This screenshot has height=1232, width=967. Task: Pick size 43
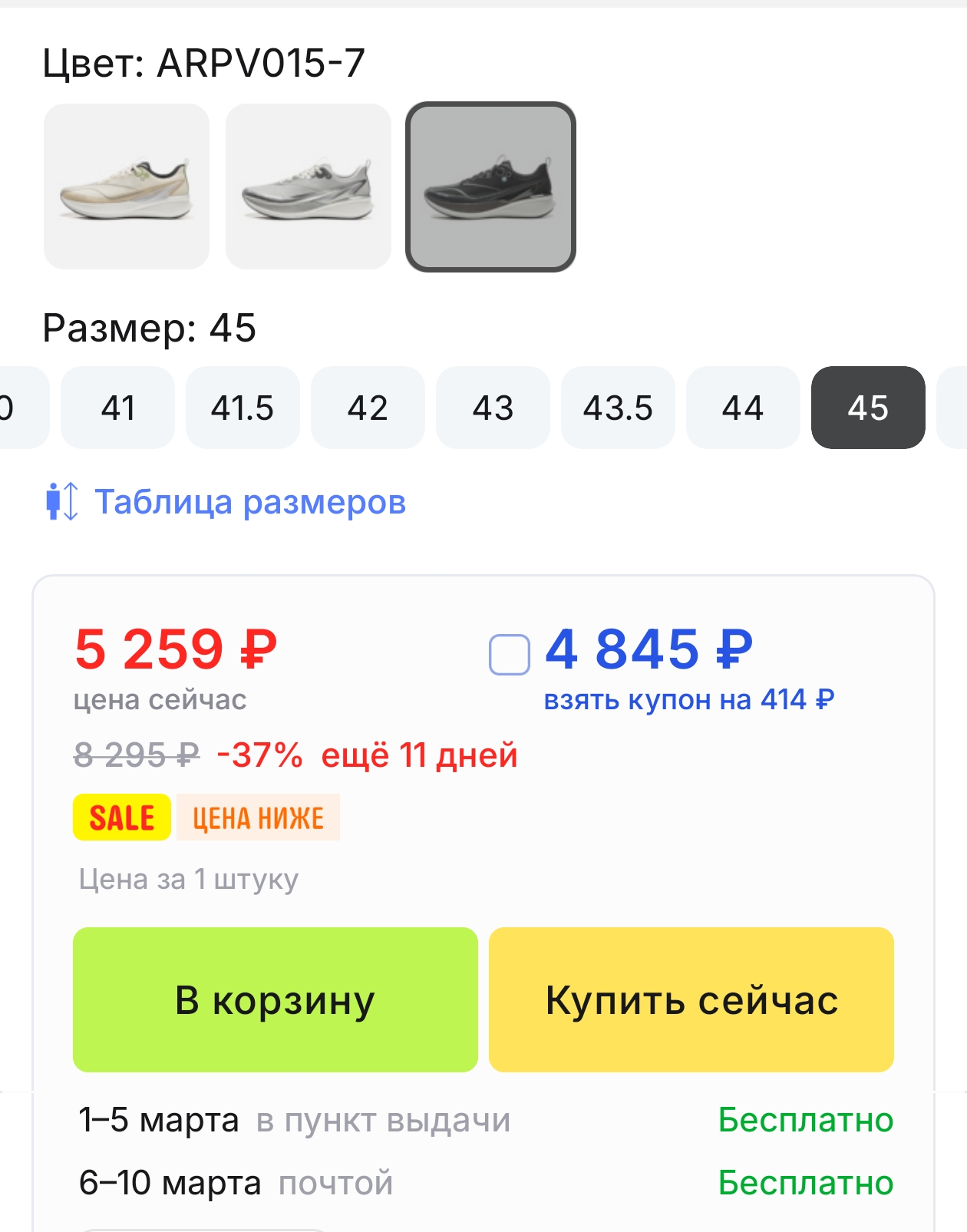[x=493, y=408]
